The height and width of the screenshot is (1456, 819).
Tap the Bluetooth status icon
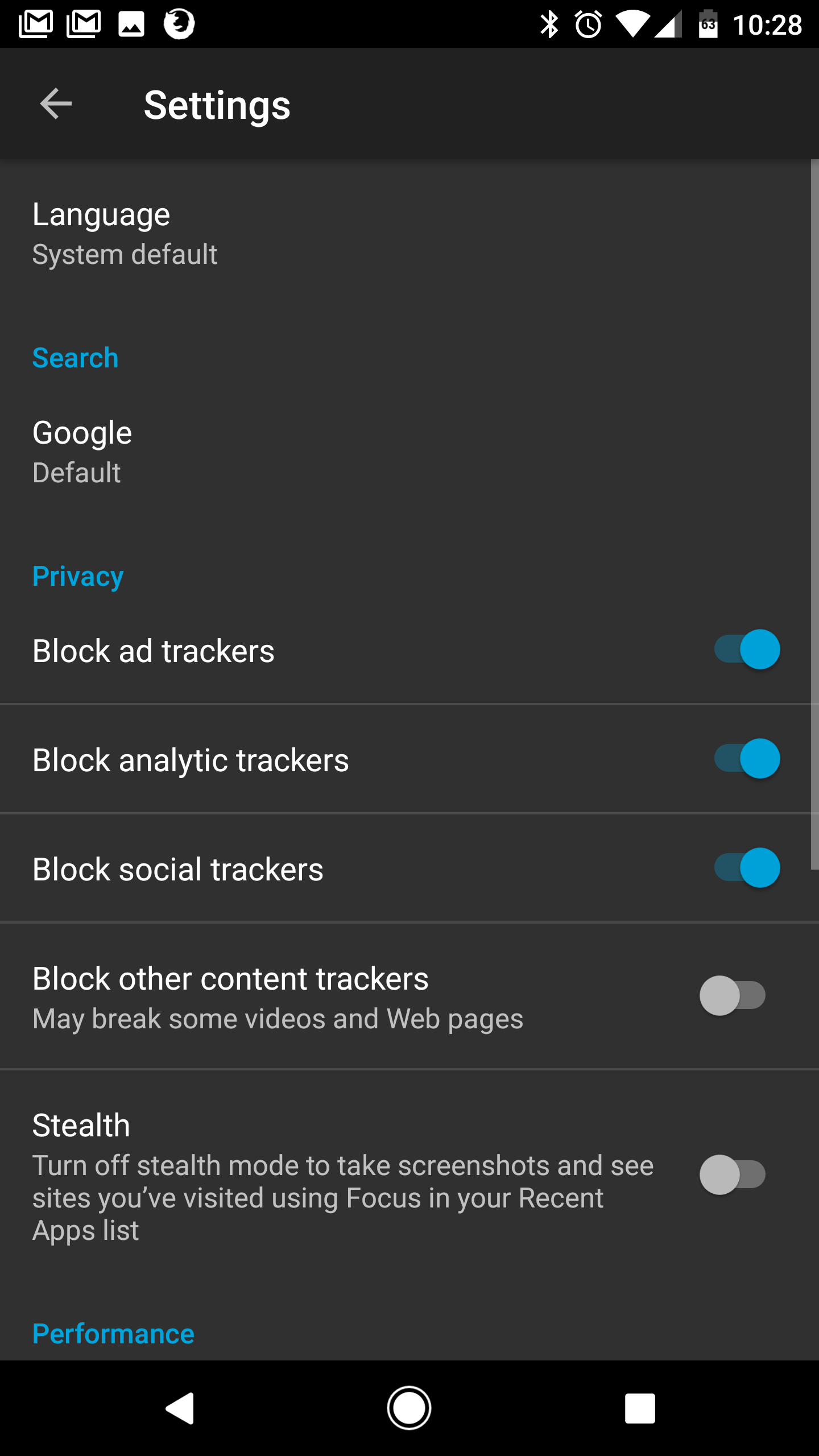pyautogui.click(x=549, y=23)
